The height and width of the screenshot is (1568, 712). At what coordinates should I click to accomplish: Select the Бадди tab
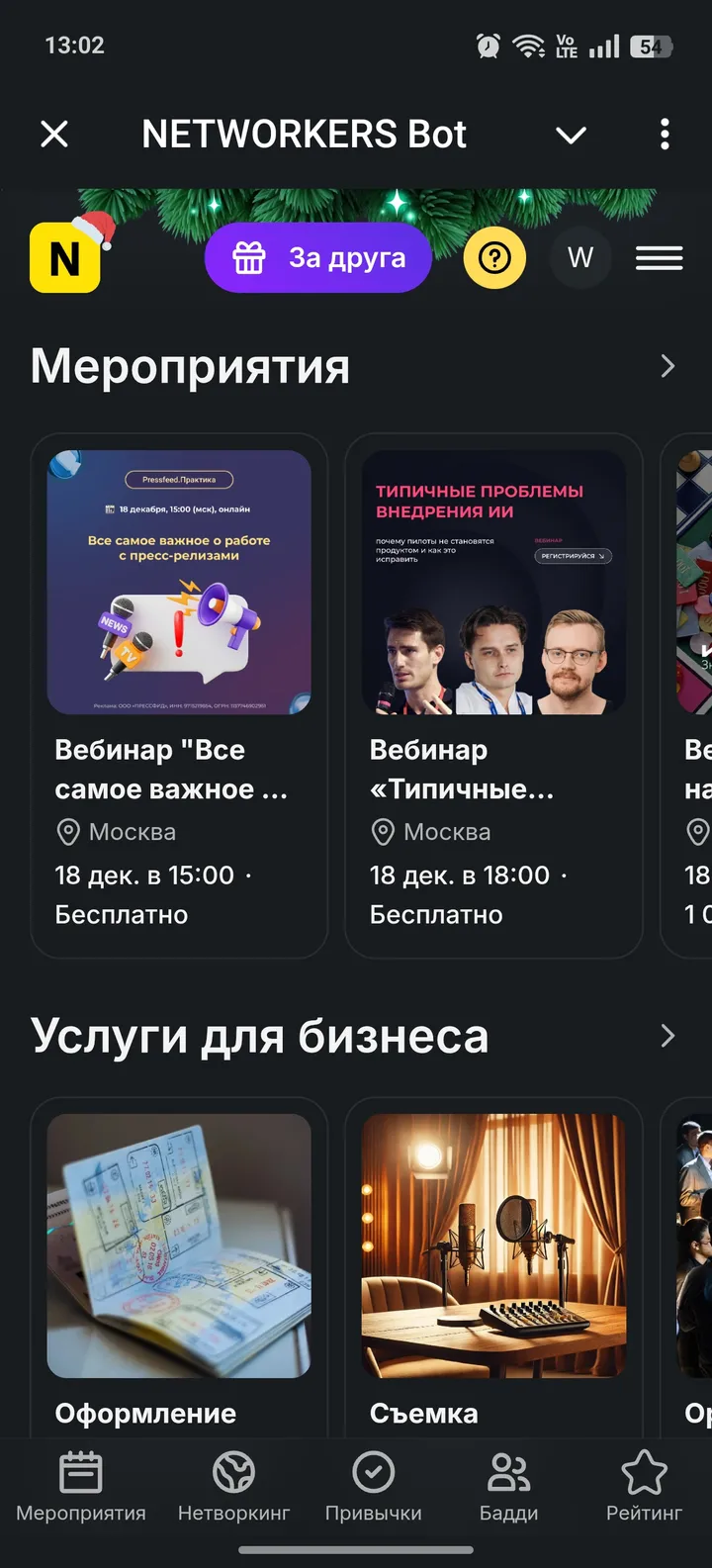tap(508, 1487)
